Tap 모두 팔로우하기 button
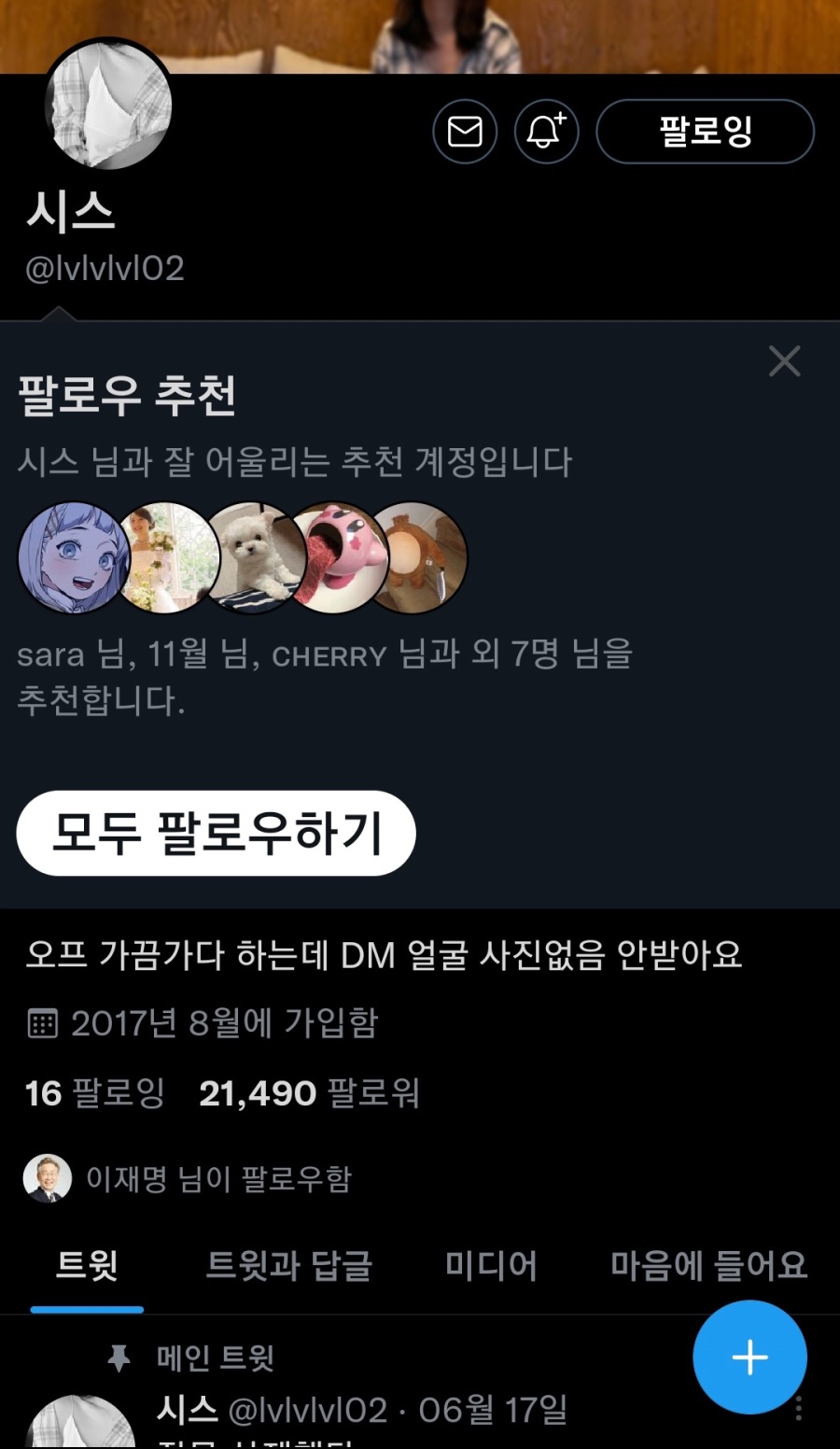840x1449 pixels. (x=216, y=833)
